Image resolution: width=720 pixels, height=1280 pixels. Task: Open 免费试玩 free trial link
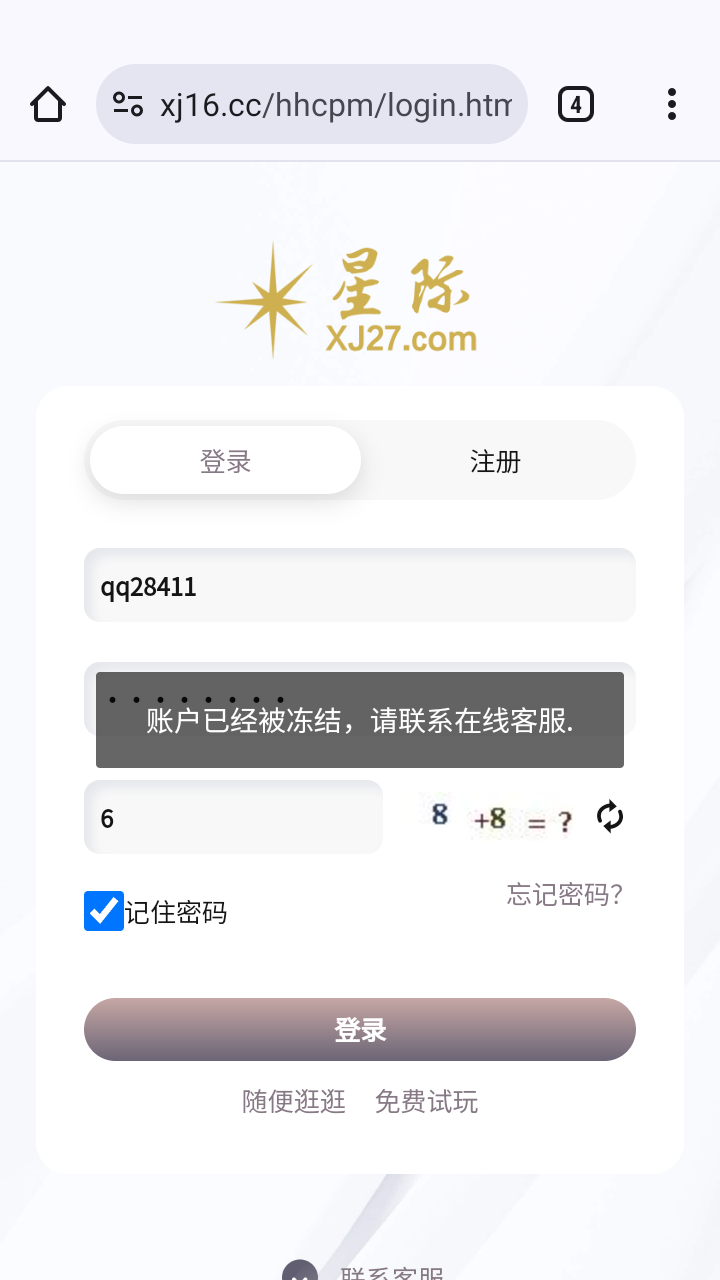(427, 1101)
